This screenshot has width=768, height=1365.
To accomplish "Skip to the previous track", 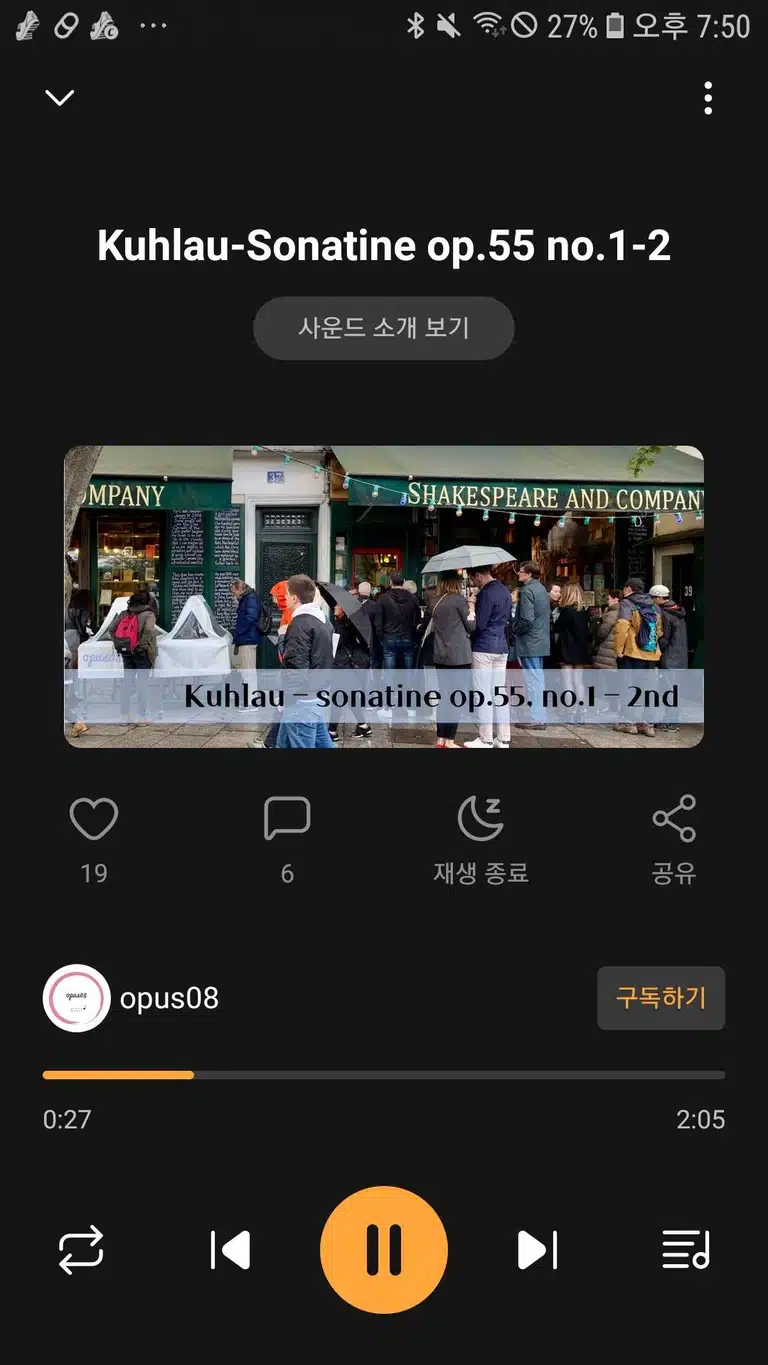I will tap(230, 1250).
